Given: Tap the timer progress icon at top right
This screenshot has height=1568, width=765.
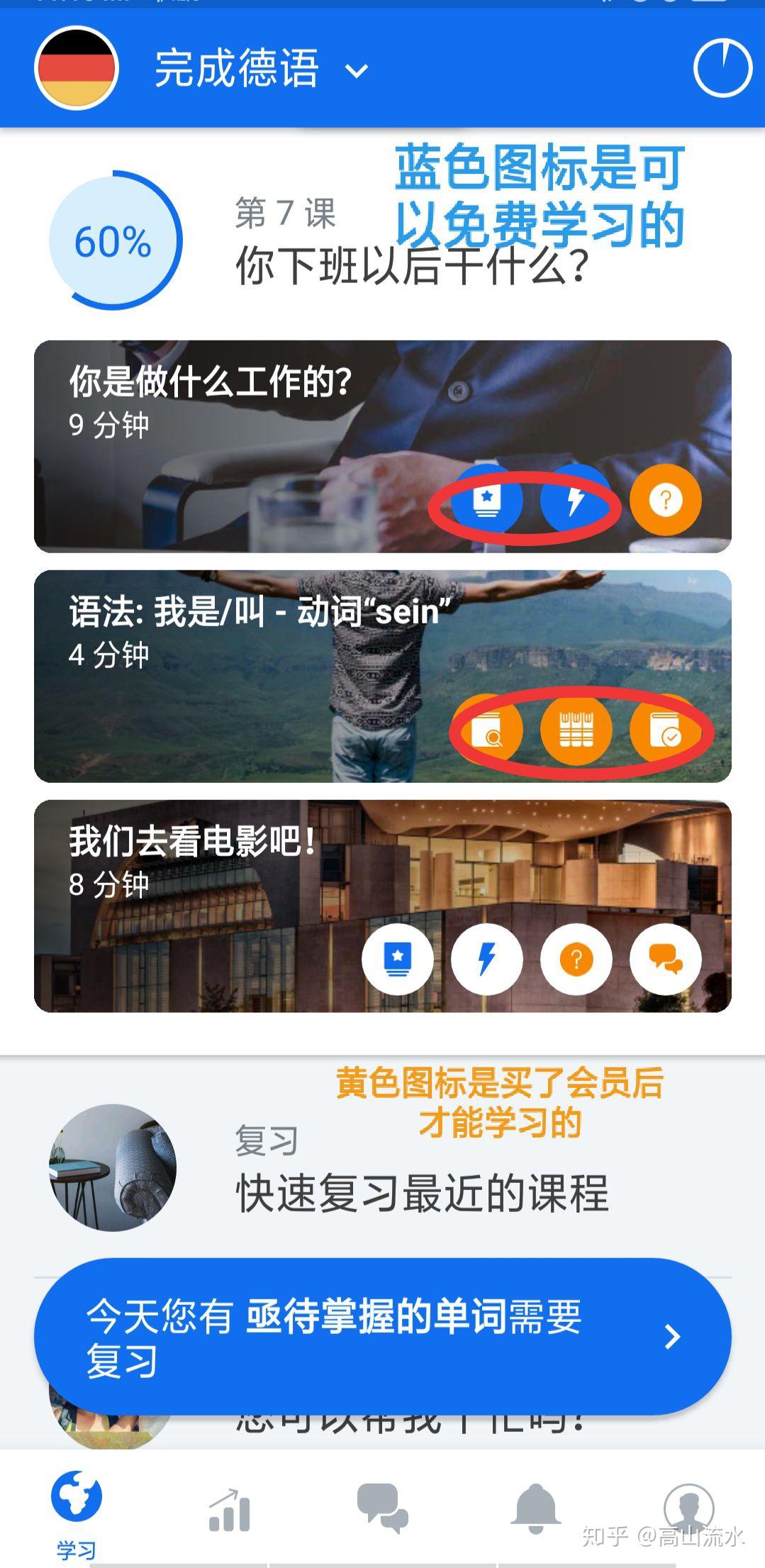Looking at the screenshot, I should coord(721,69).
